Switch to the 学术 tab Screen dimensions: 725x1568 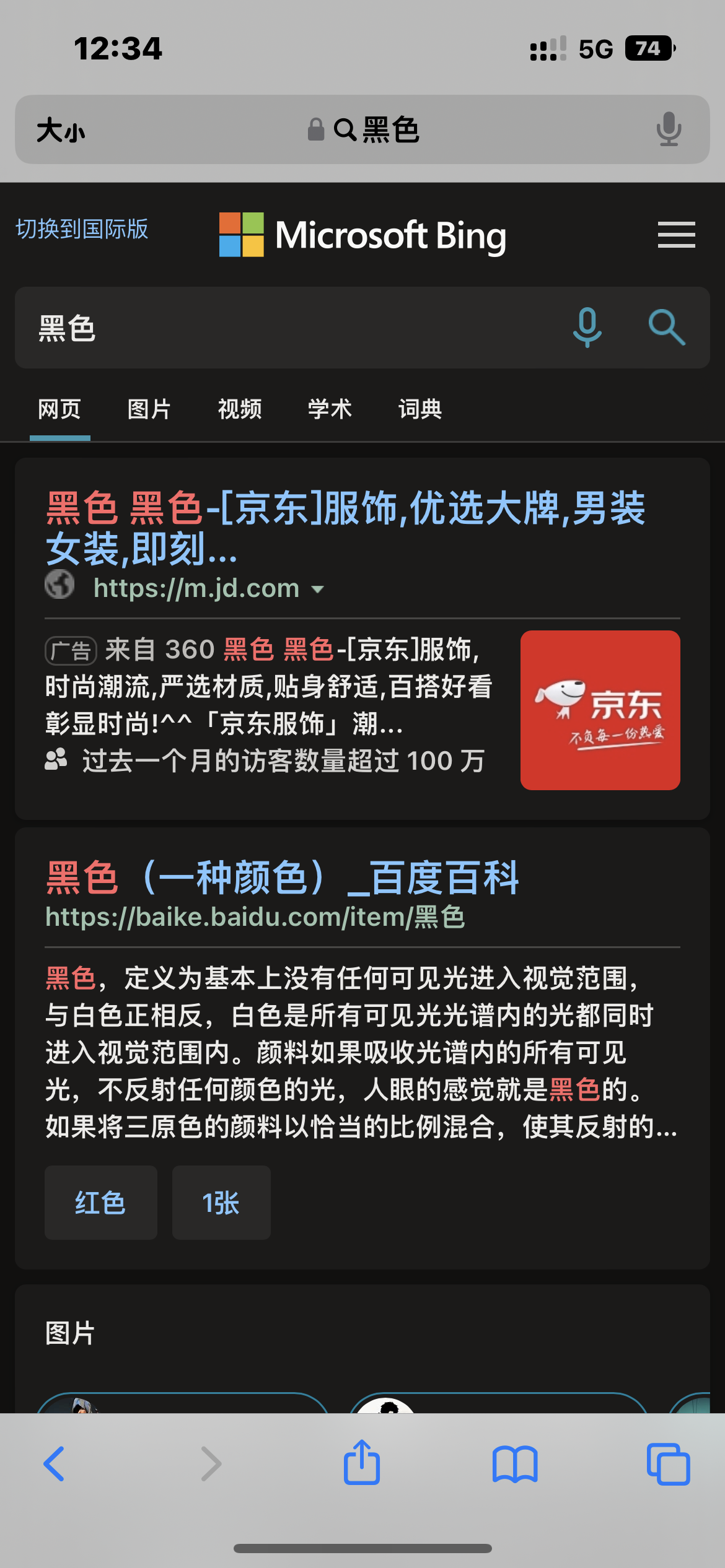tap(330, 409)
